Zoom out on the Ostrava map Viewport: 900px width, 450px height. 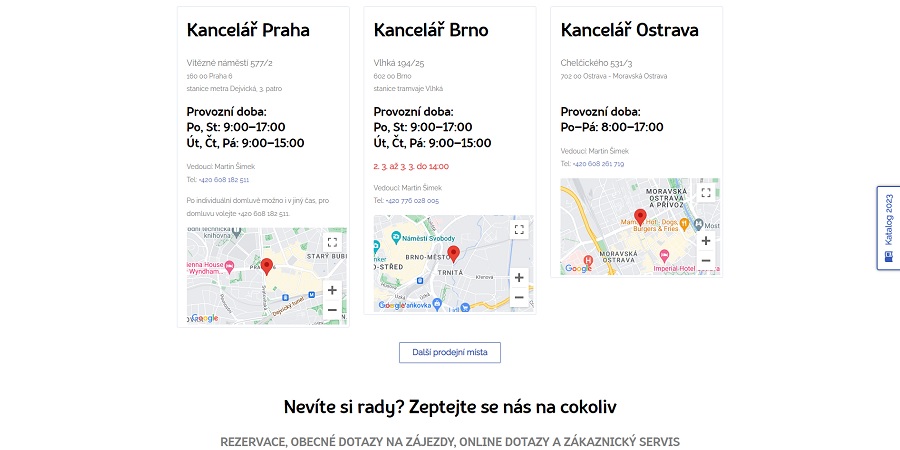point(706,261)
